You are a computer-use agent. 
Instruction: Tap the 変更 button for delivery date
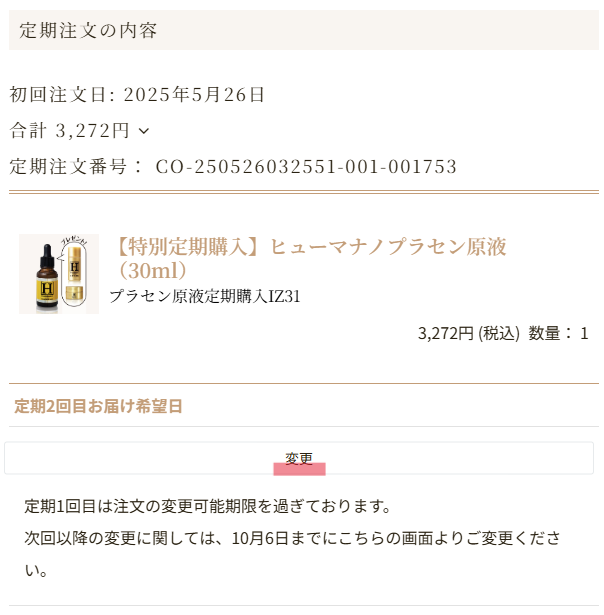299,458
